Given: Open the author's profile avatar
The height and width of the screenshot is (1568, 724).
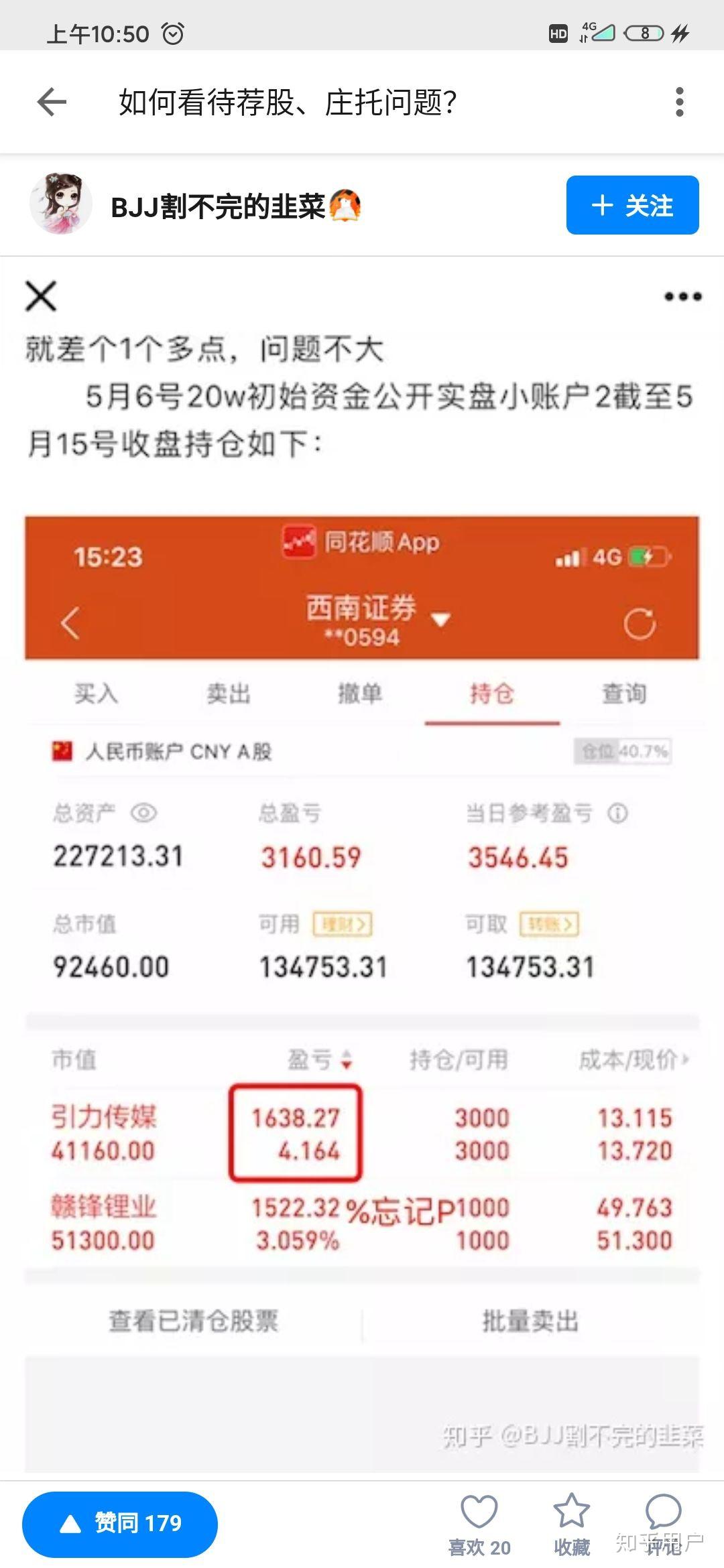Looking at the screenshot, I should [61, 204].
